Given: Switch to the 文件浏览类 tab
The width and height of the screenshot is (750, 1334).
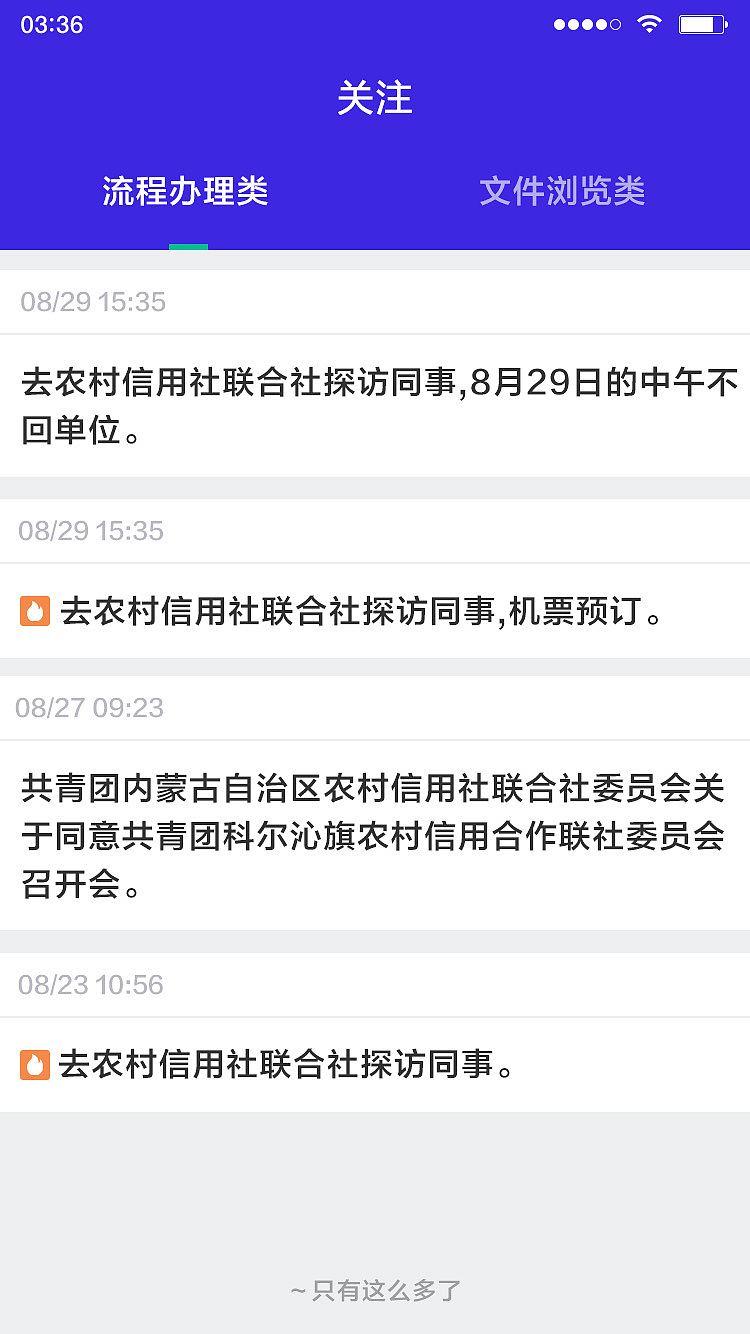Looking at the screenshot, I should [x=564, y=190].
